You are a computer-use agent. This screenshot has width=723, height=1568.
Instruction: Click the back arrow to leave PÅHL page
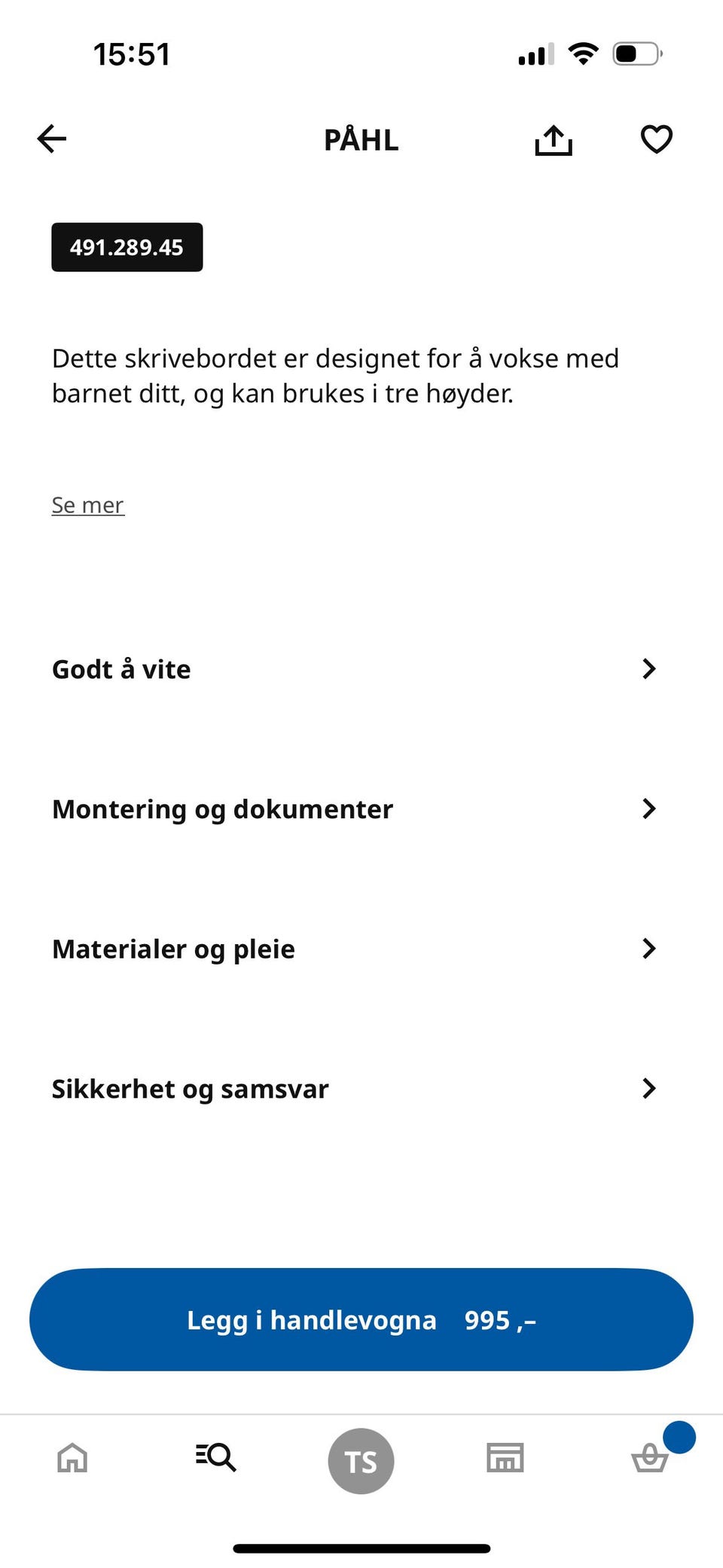50,139
